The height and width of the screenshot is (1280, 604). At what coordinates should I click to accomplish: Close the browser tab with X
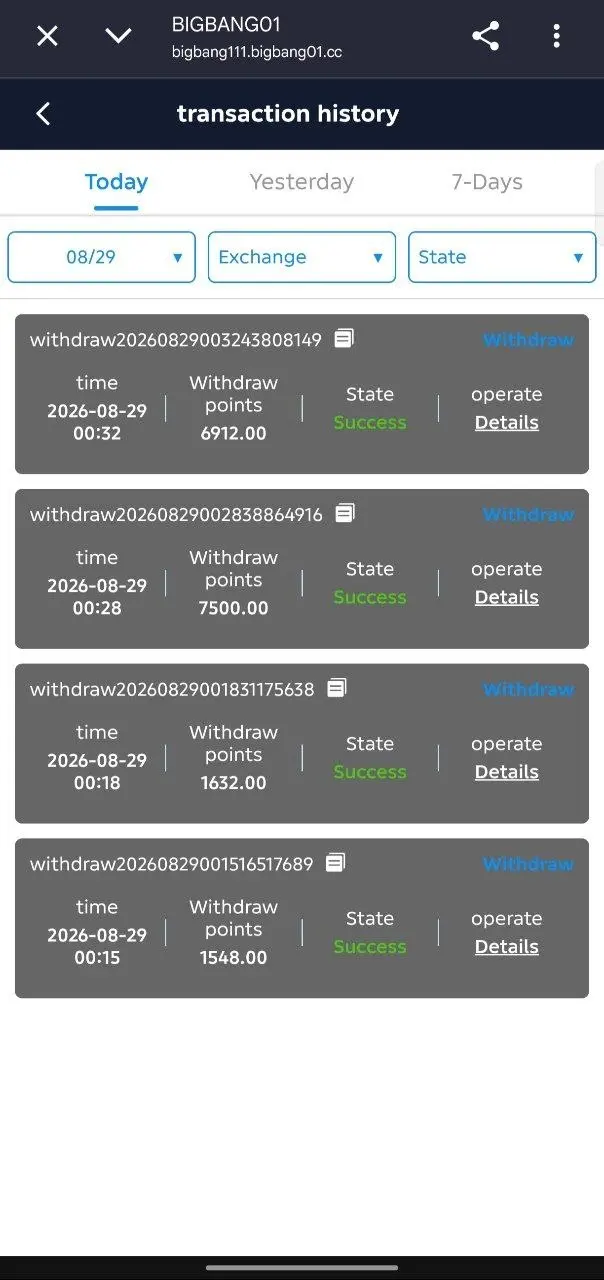[47, 36]
